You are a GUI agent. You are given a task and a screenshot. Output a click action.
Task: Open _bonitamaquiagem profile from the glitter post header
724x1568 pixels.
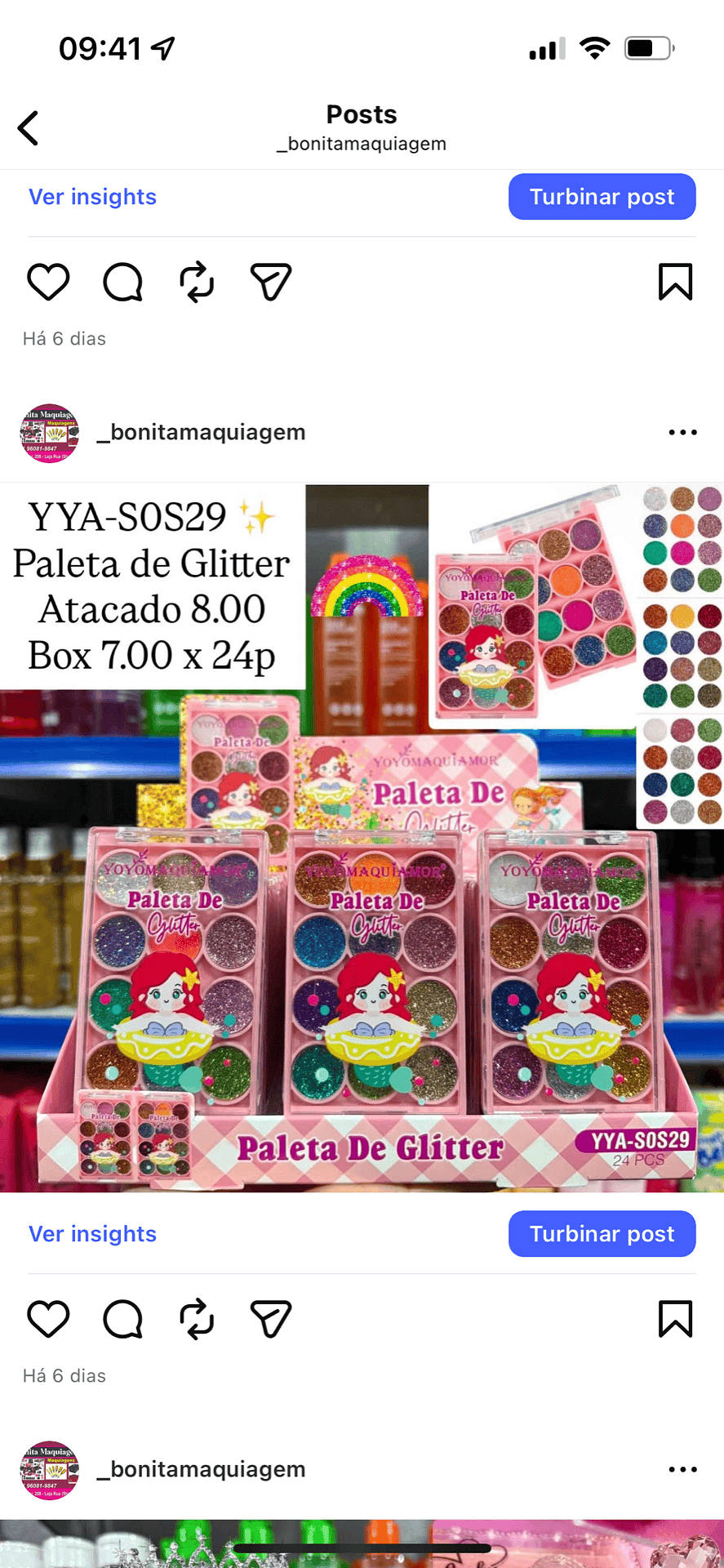(201, 432)
